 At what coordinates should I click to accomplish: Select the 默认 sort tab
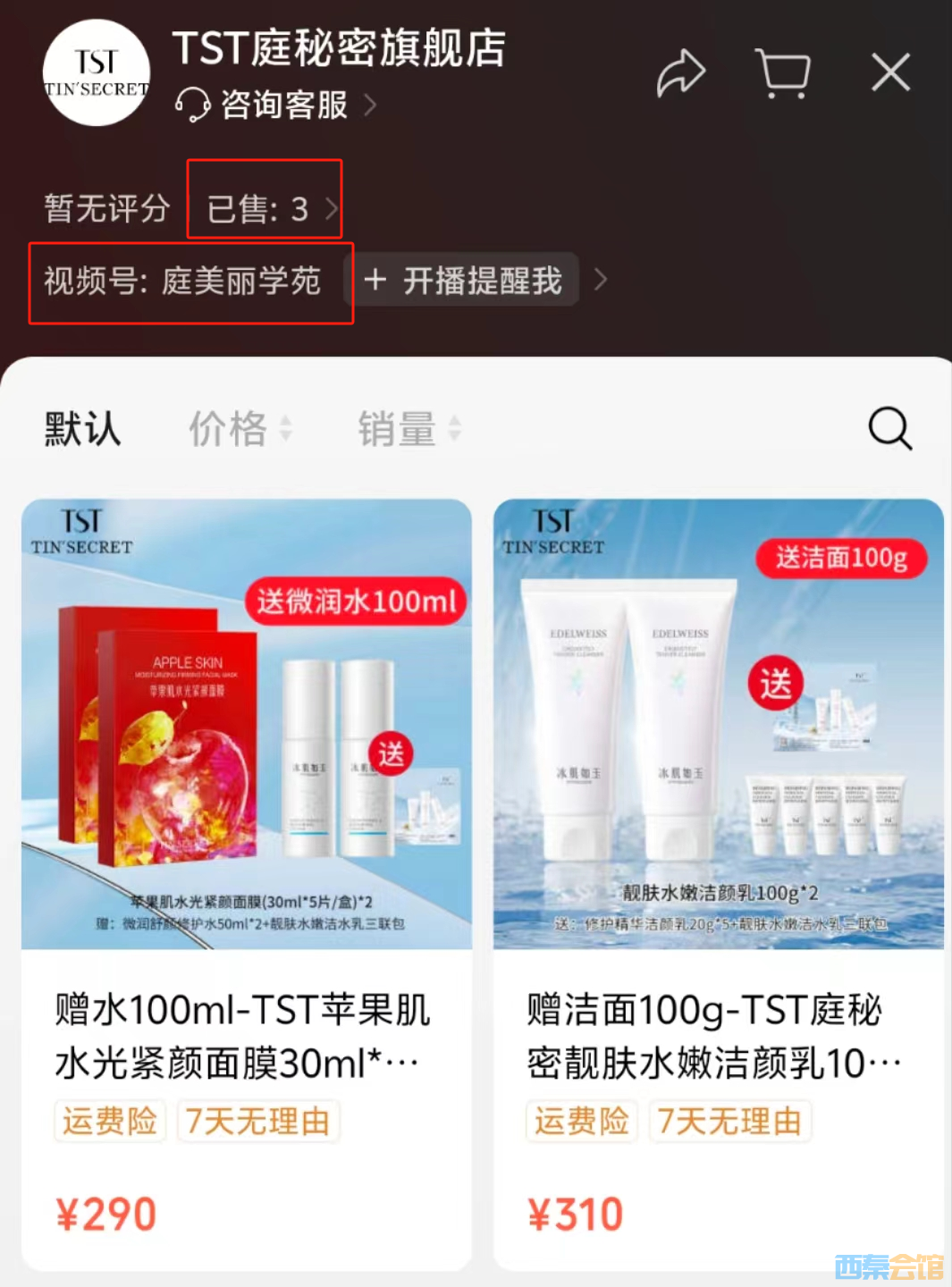tap(82, 429)
